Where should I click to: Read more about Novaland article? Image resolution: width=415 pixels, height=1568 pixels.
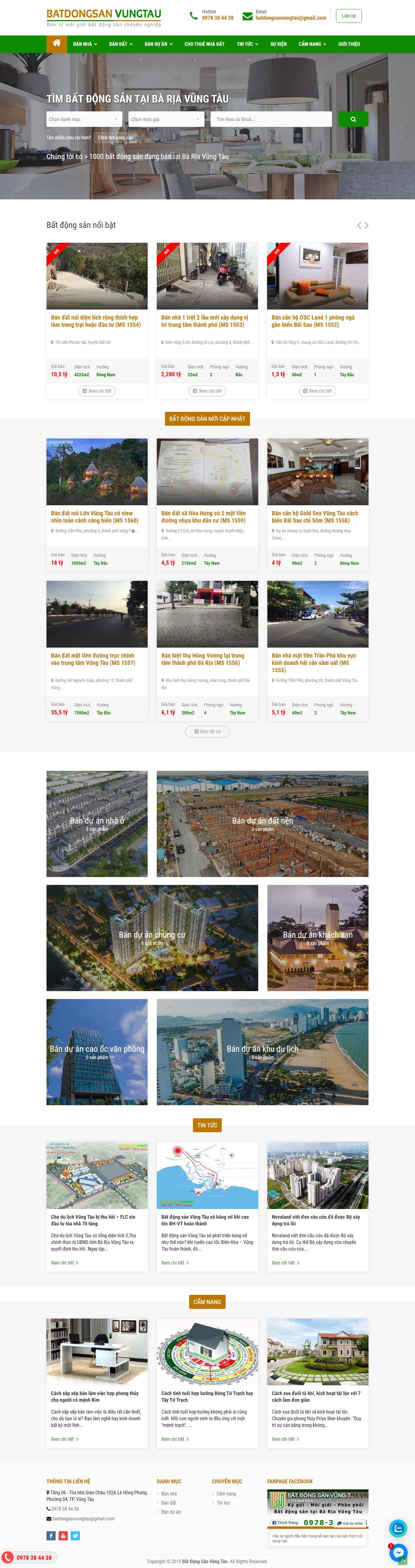(x=285, y=1262)
